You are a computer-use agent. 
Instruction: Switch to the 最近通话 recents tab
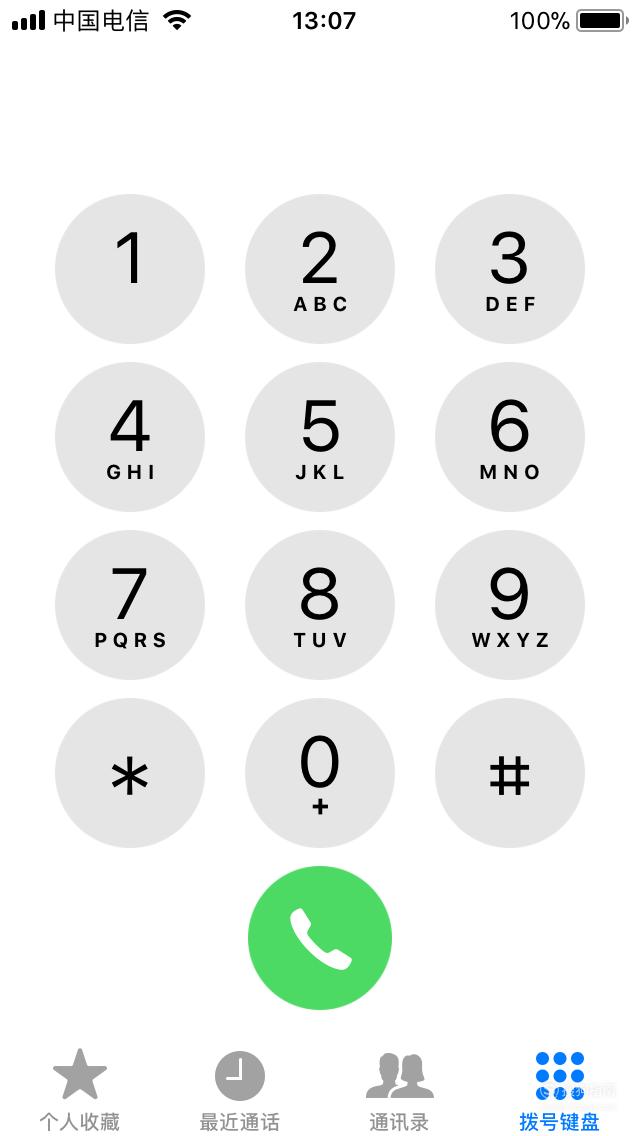tap(240, 1090)
